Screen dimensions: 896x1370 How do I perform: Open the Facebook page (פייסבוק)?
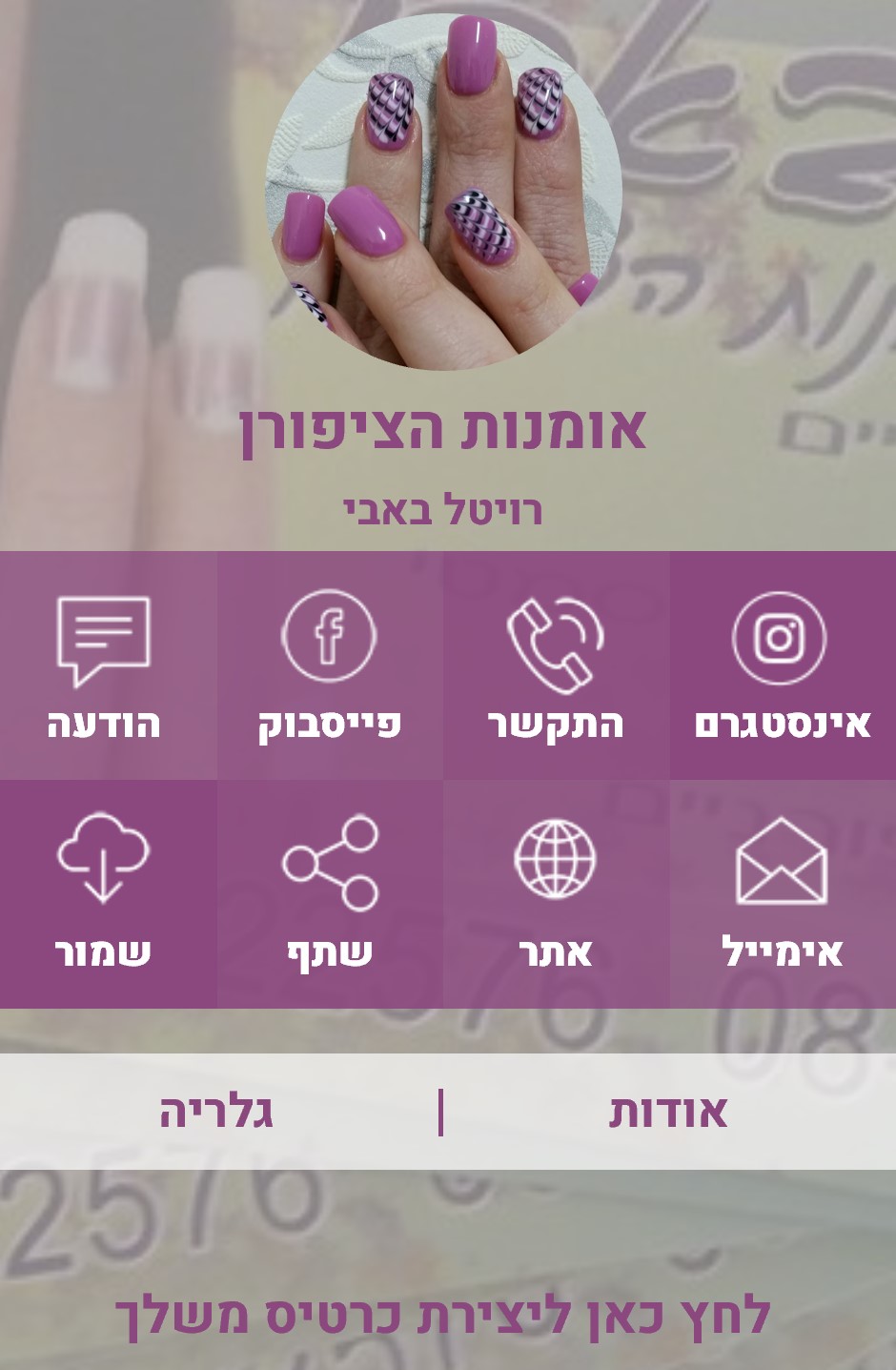(330, 665)
